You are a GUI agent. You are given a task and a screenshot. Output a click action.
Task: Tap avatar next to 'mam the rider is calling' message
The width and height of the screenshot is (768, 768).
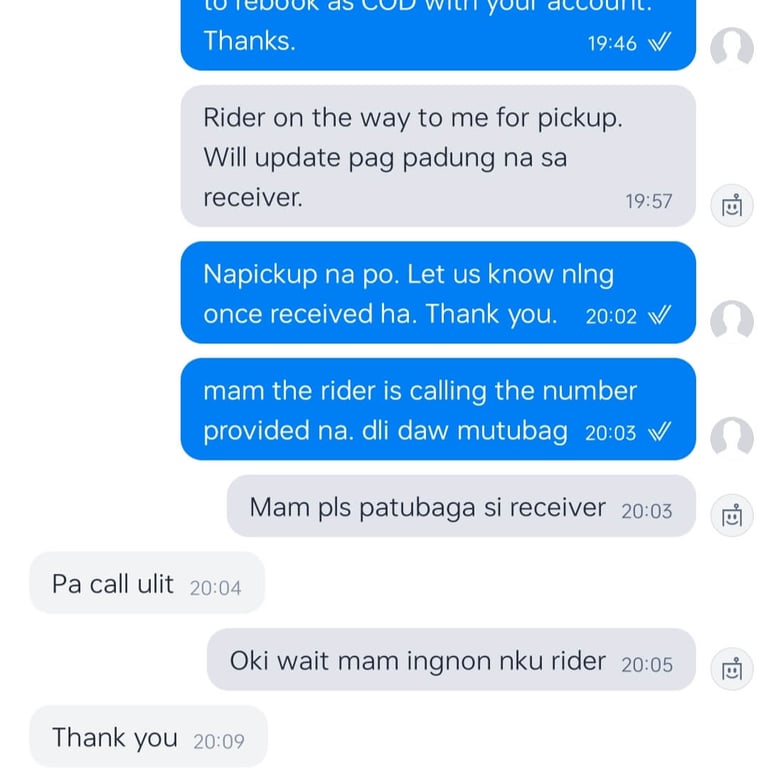point(732,437)
